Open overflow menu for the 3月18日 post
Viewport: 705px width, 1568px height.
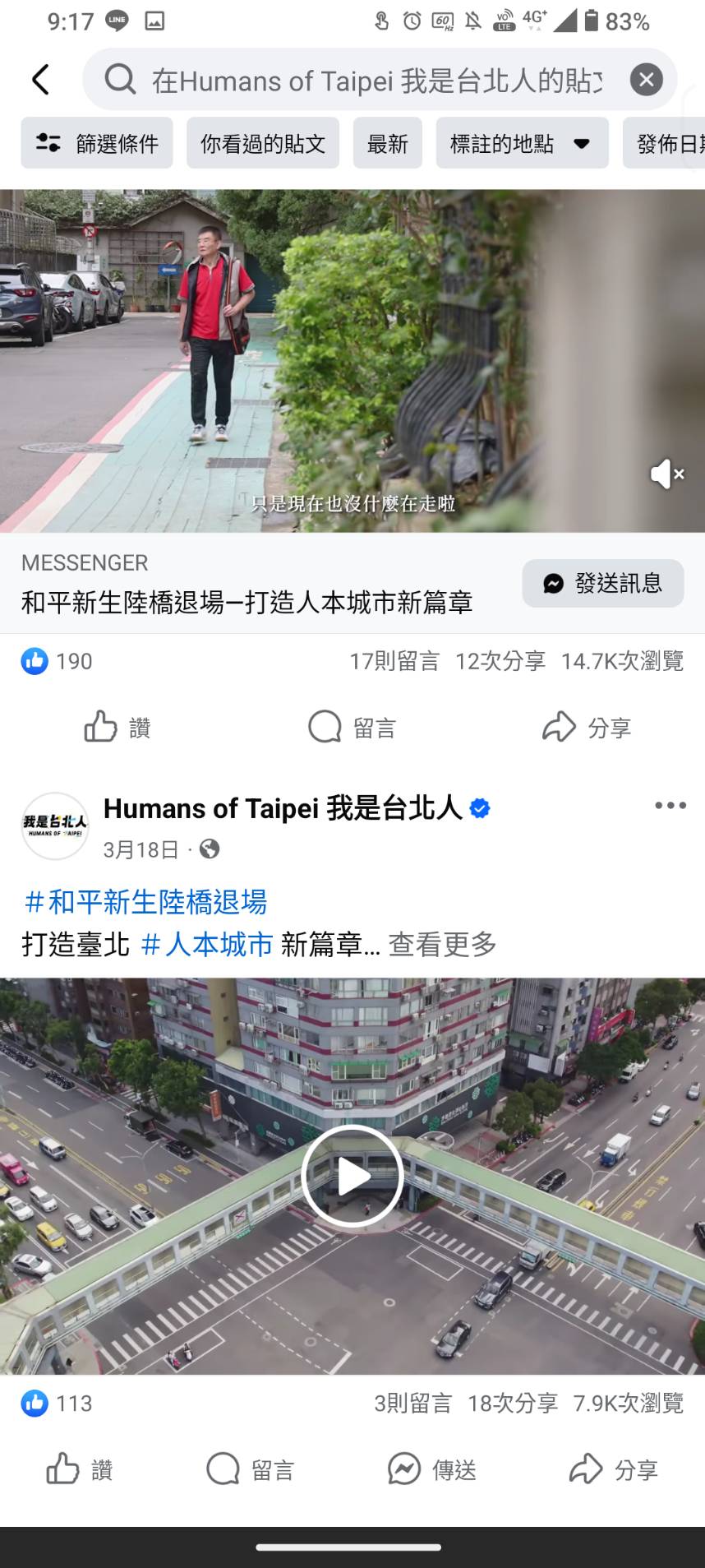click(670, 806)
